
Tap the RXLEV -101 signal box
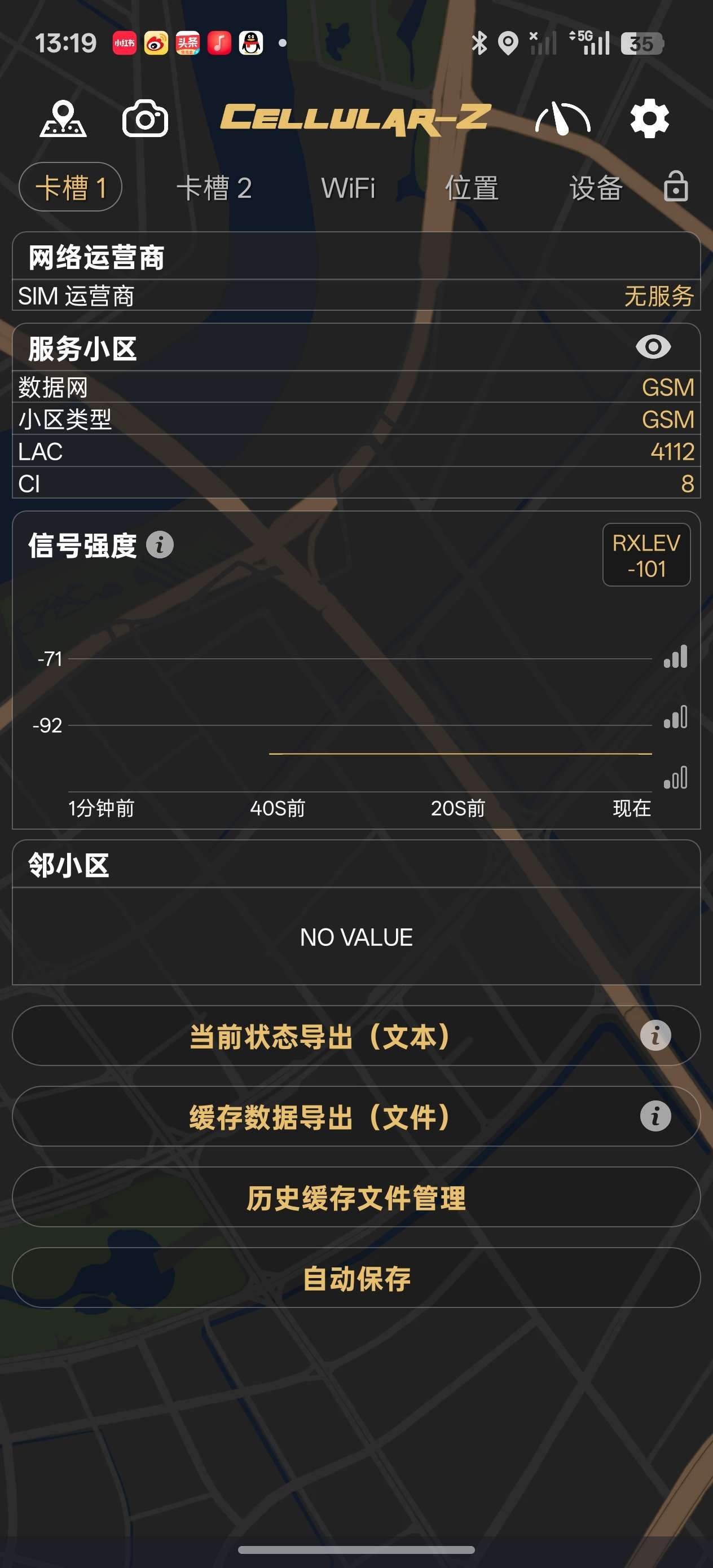pos(646,555)
